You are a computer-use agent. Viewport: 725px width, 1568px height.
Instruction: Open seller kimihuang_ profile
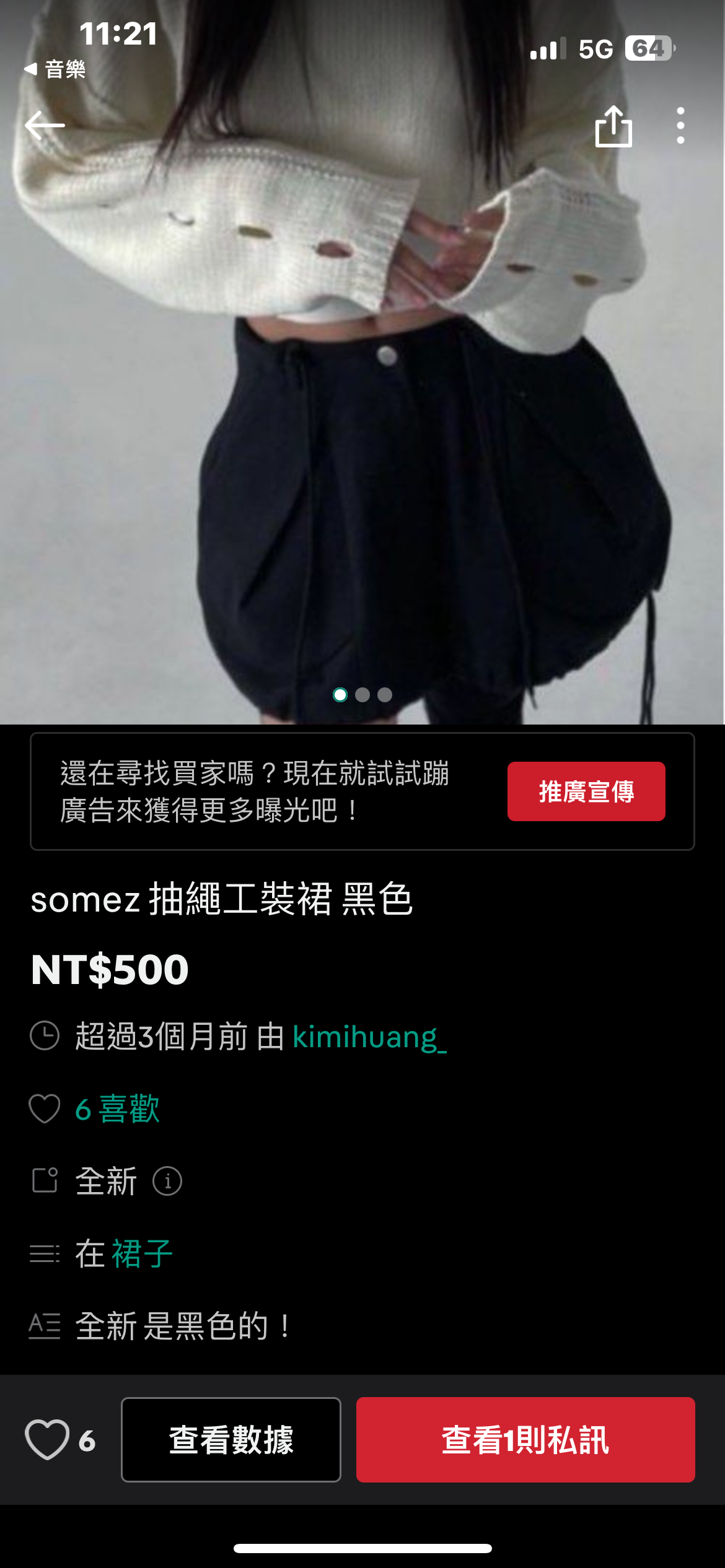pyautogui.click(x=369, y=1037)
